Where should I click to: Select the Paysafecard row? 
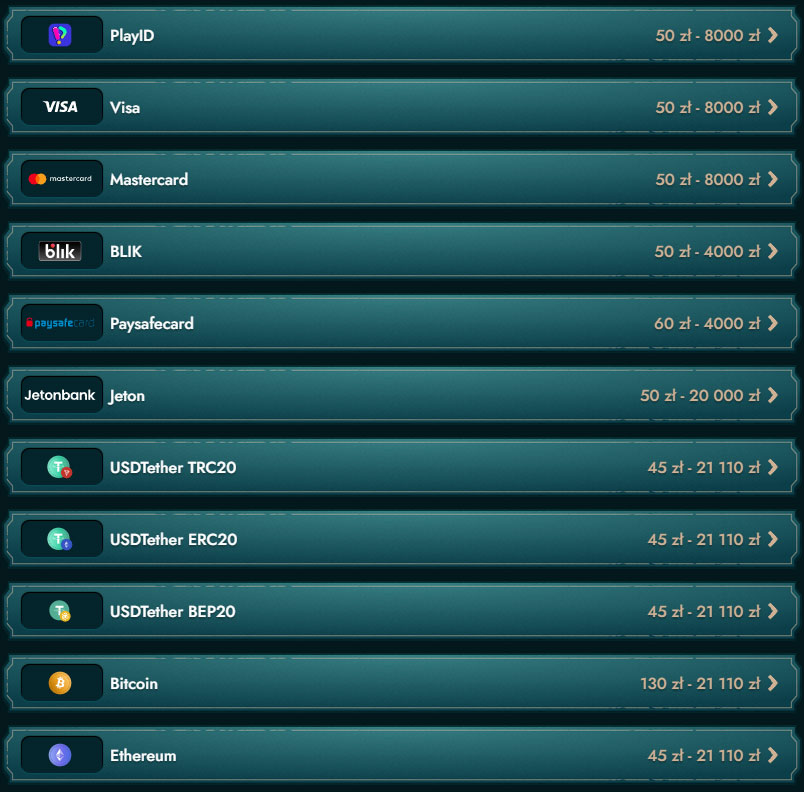pos(400,323)
